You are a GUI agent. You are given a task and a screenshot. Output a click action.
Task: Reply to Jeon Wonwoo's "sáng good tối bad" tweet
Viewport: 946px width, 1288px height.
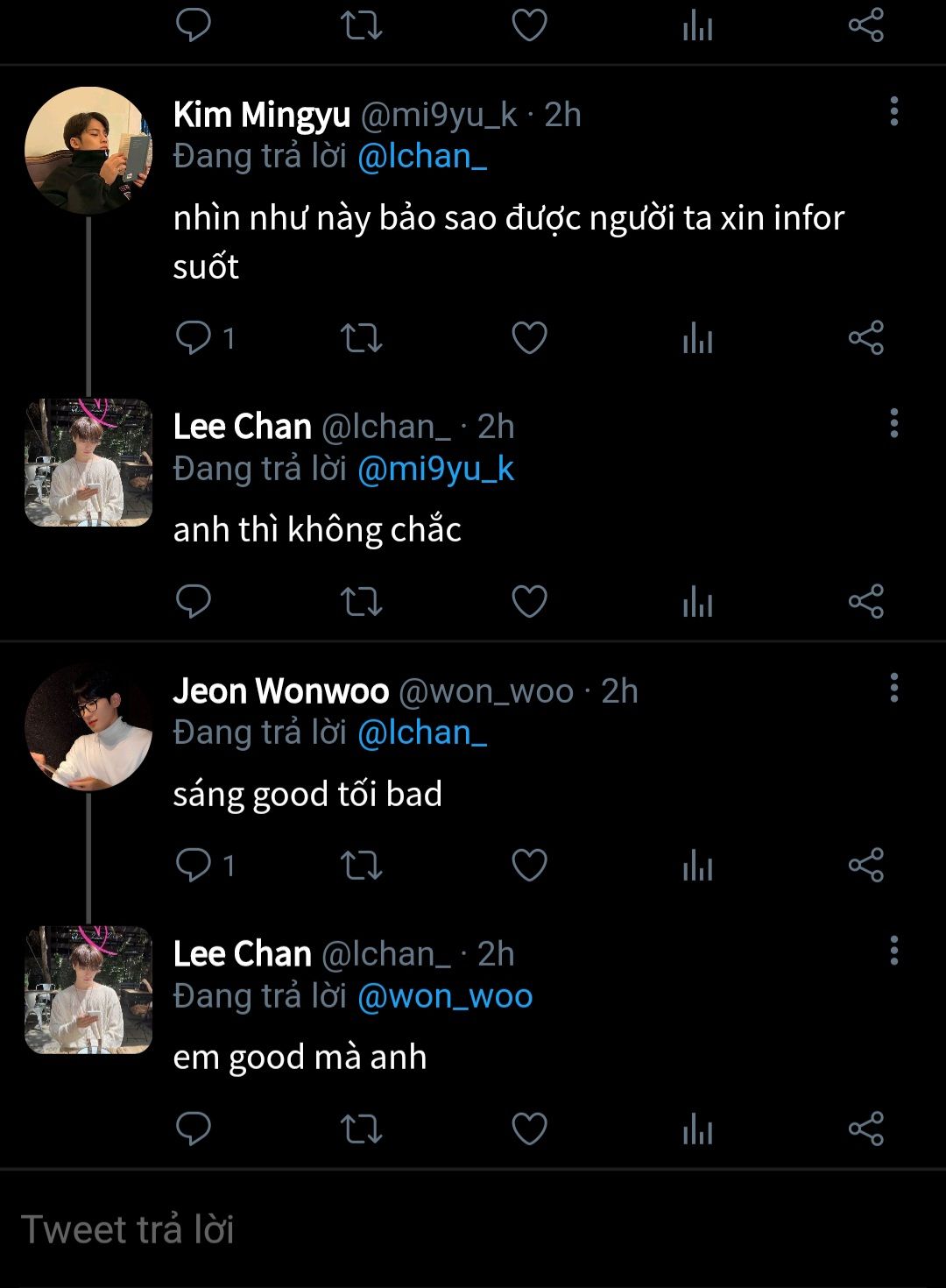pos(194,865)
